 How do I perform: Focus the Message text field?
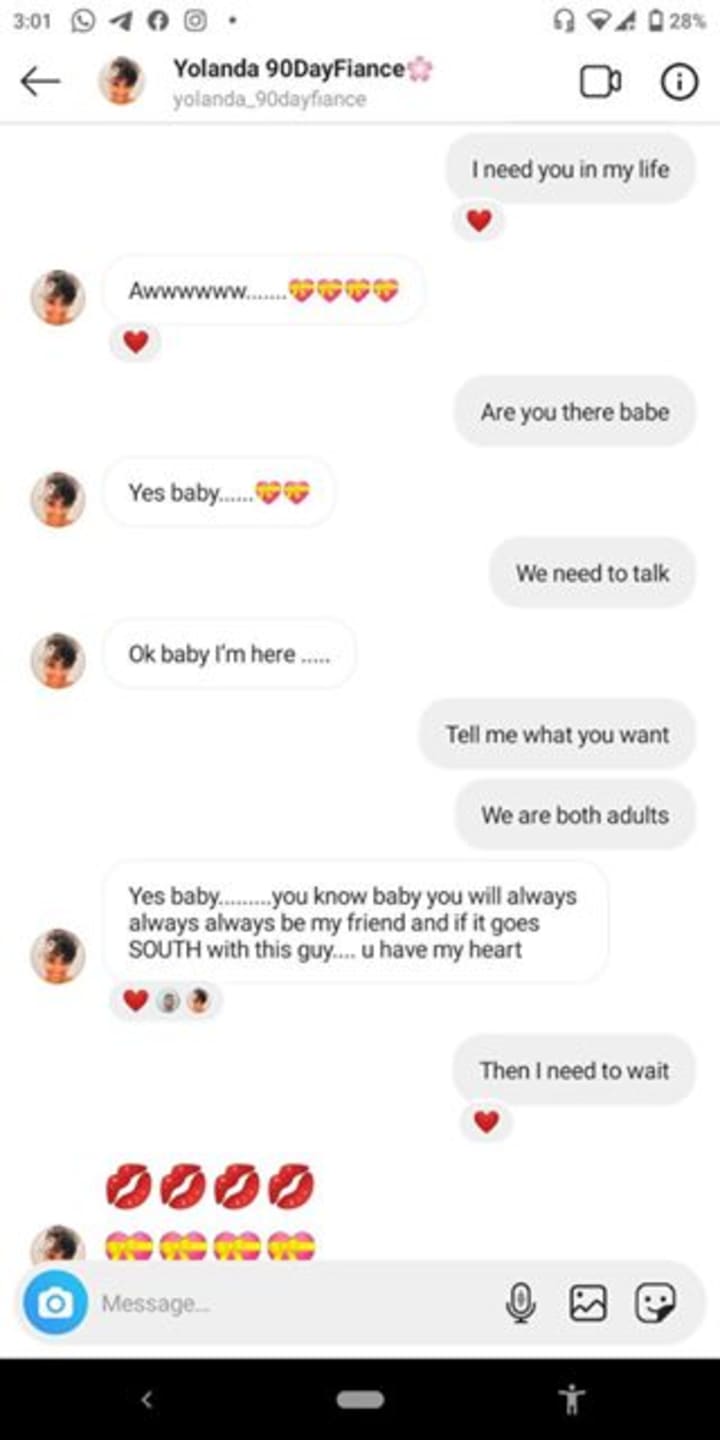[x=290, y=1303]
